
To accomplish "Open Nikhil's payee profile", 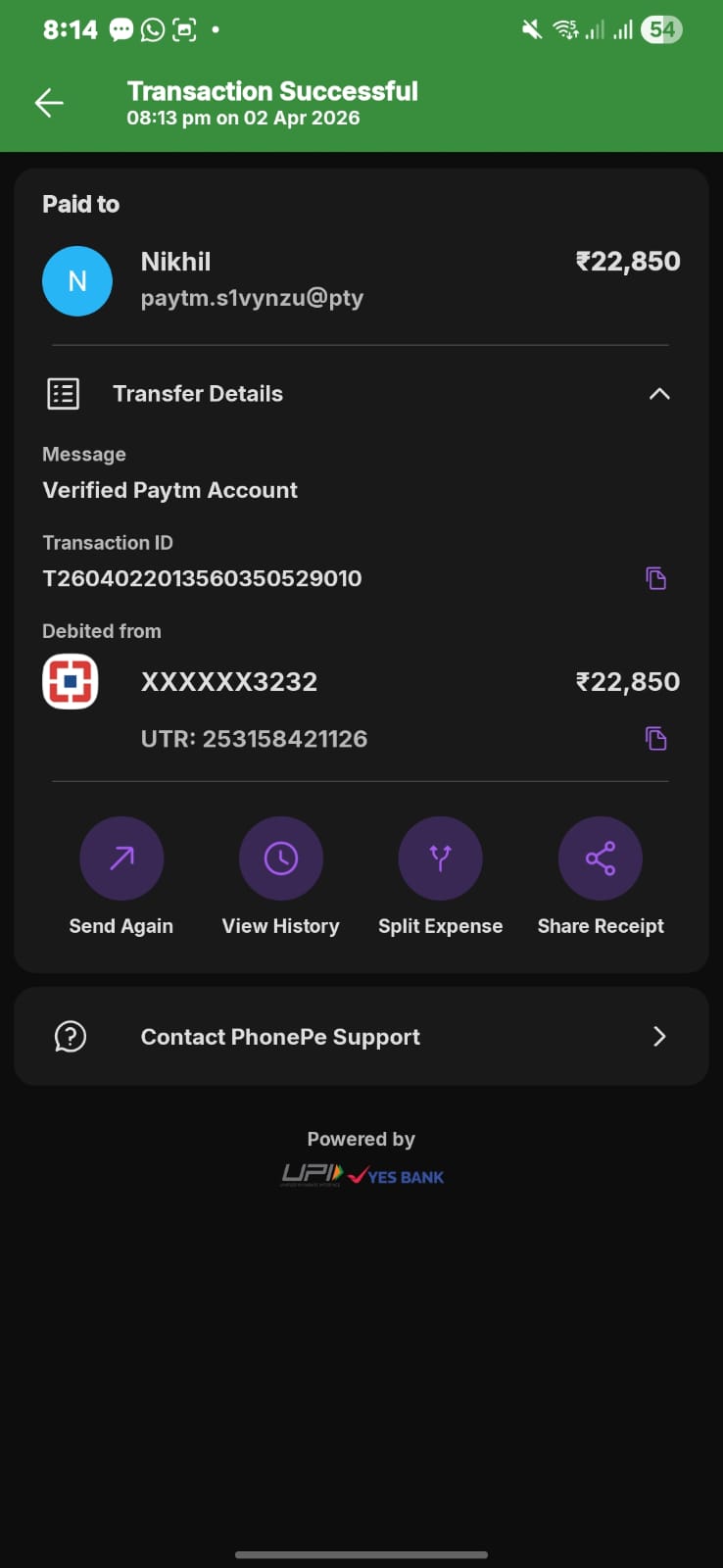I will pos(77,281).
